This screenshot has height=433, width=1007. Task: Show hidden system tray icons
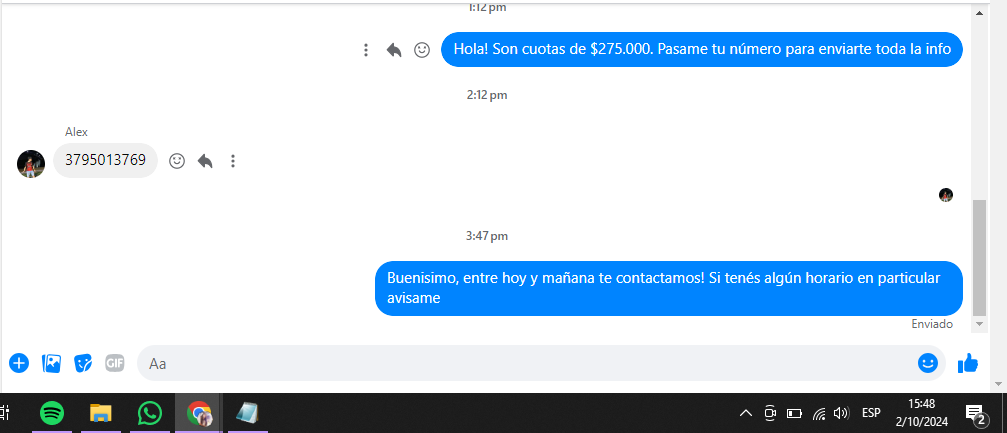(x=745, y=413)
